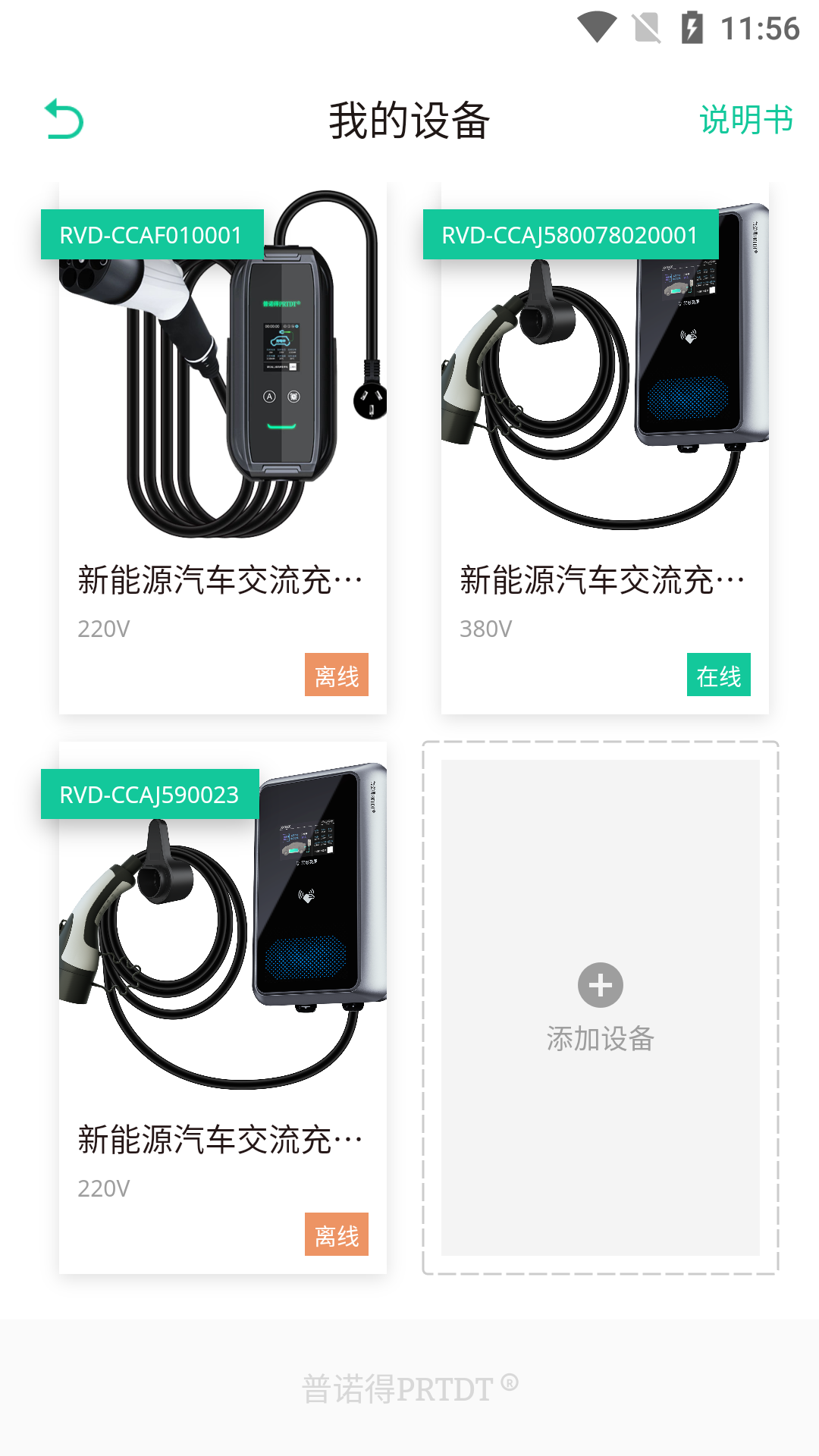Expand the truncated name of the 380V device
This screenshot has width=819, height=1456.
[x=599, y=579]
